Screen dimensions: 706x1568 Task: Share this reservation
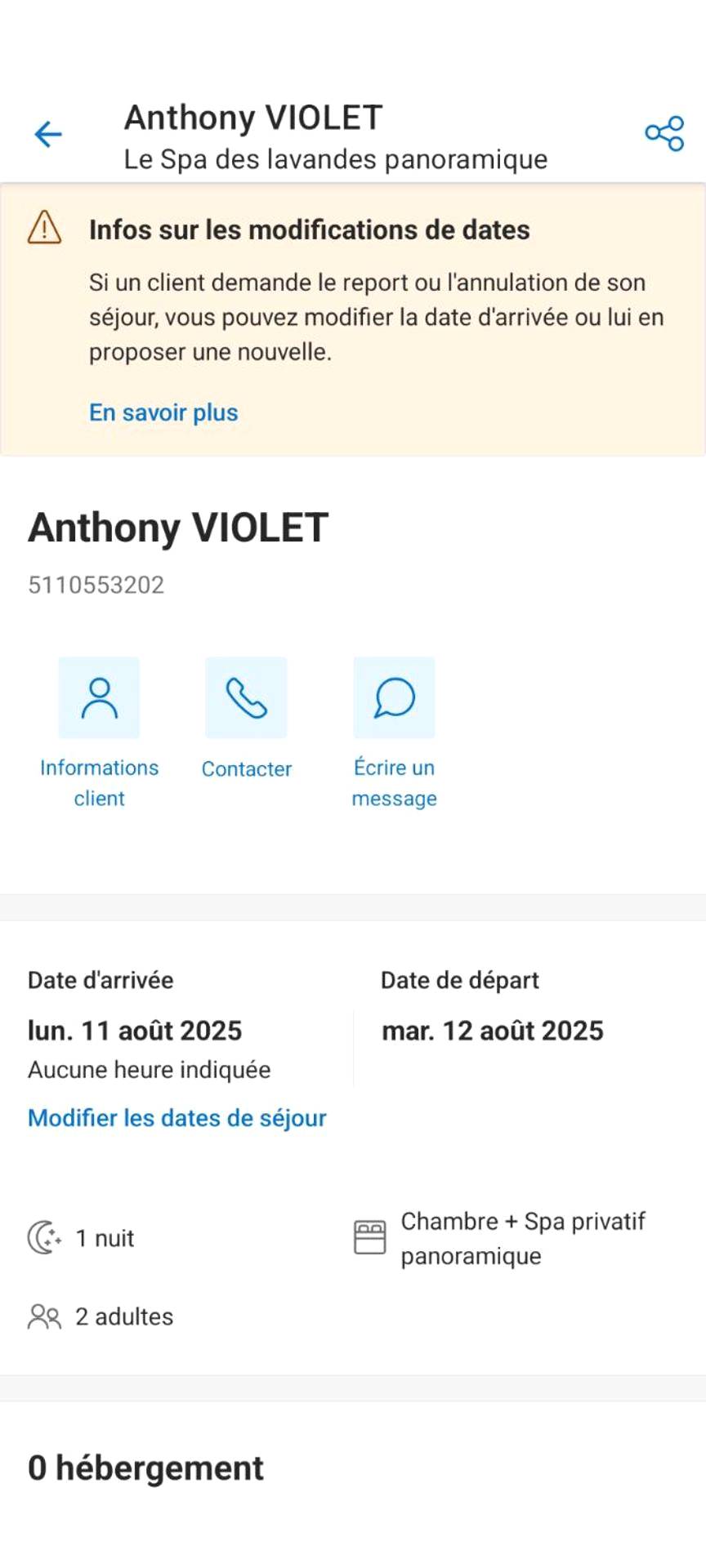coord(664,133)
